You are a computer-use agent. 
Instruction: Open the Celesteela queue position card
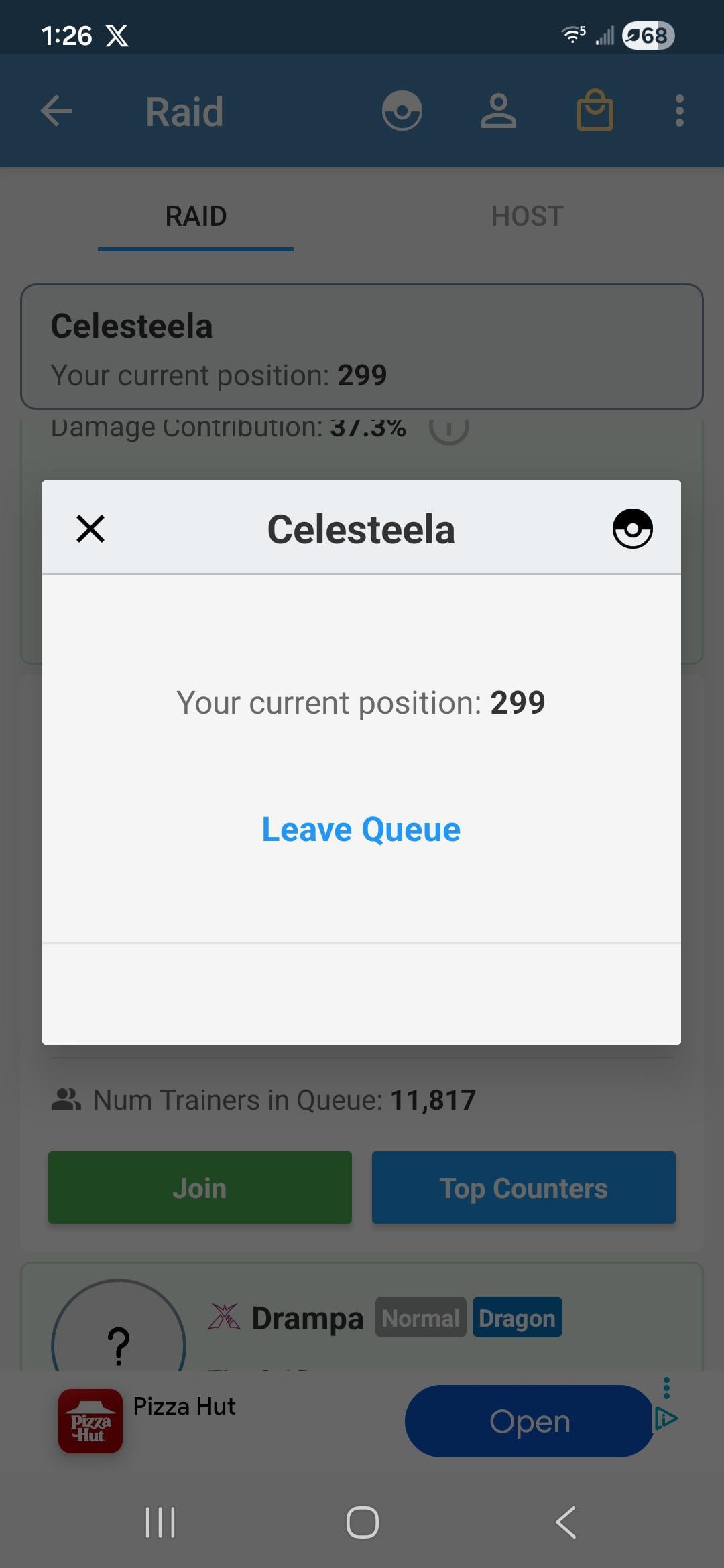pos(362,347)
